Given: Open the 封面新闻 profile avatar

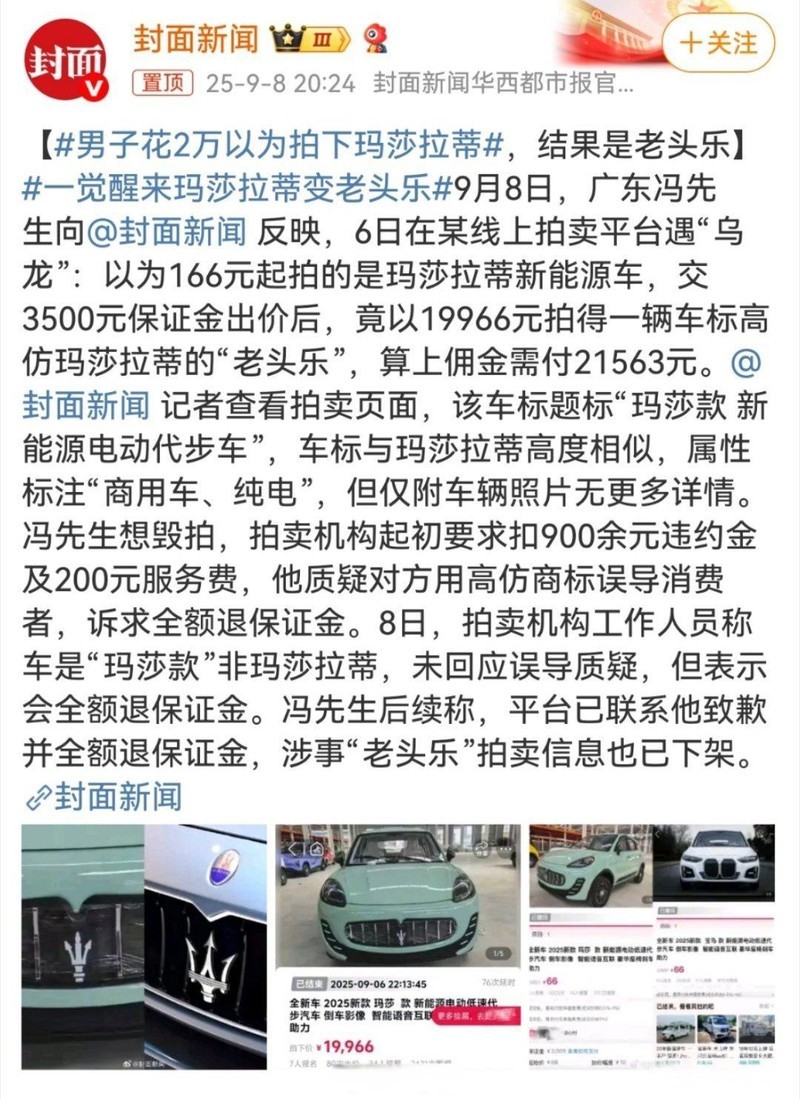Looking at the screenshot, I should pyautogui.click(x=65, y=59).
